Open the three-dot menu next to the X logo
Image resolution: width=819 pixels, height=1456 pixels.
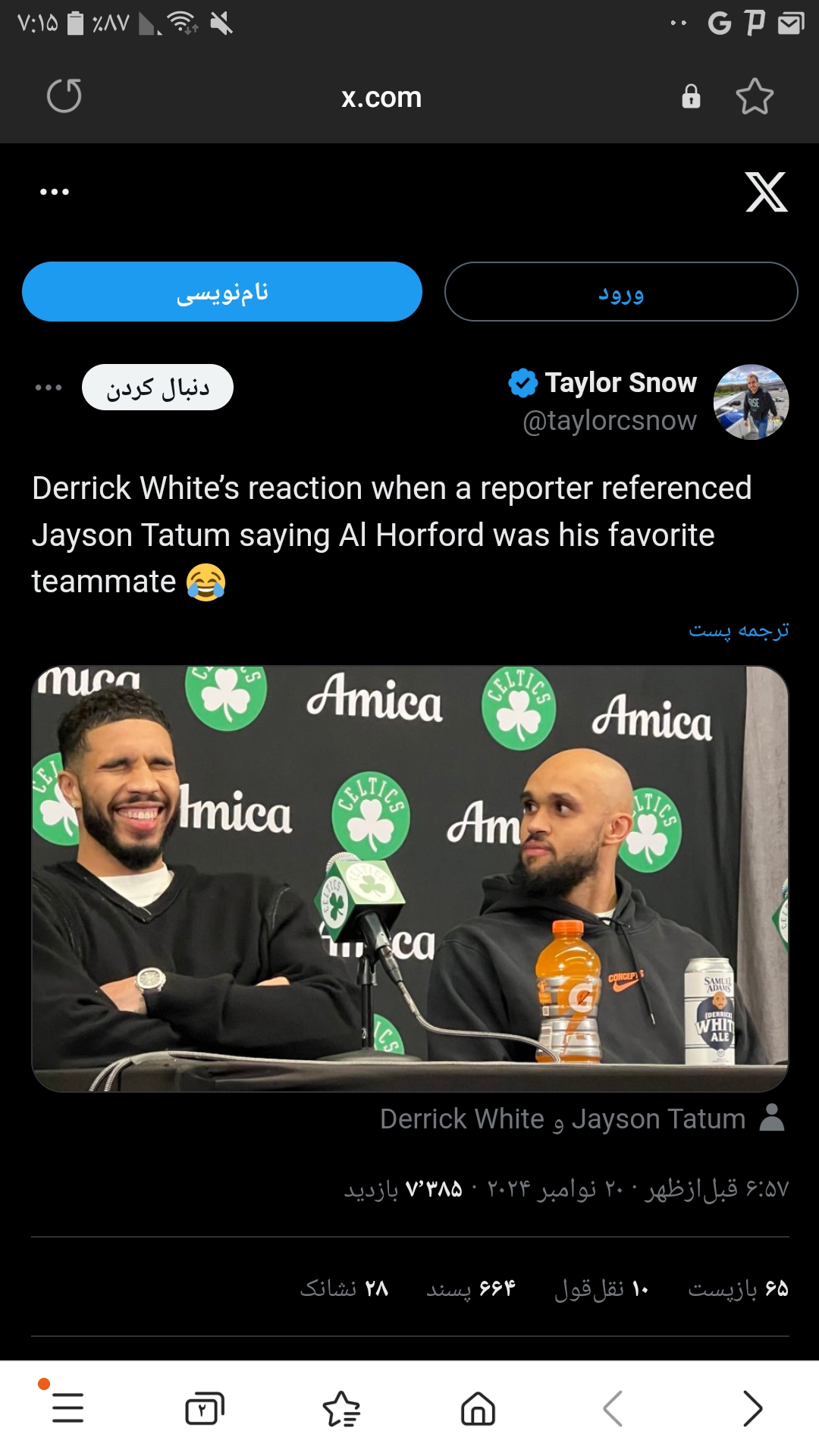(55, 192)
